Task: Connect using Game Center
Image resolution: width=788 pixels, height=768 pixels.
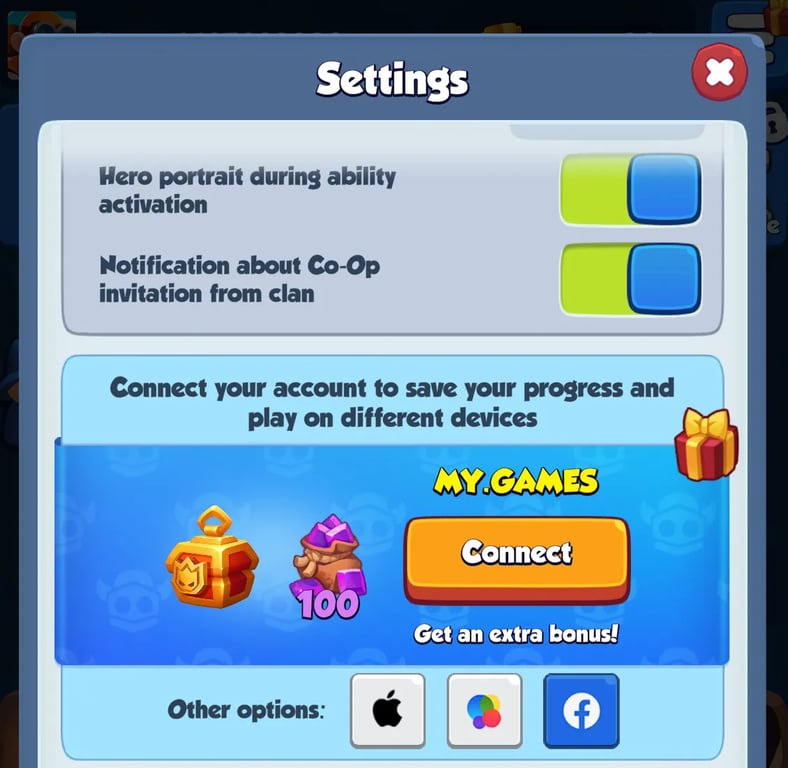Action: (484, 710)
